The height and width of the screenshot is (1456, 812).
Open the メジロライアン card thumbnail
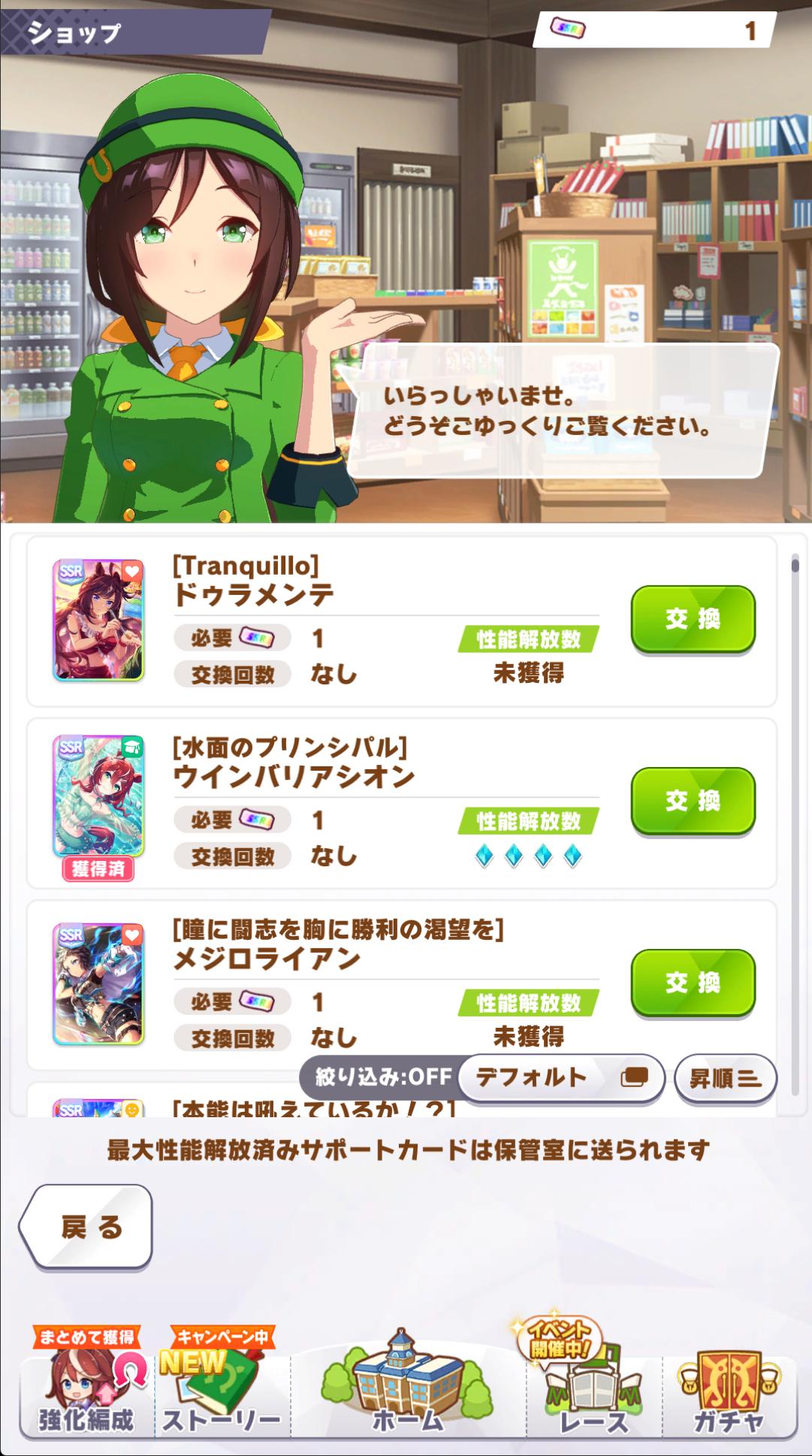98,984
